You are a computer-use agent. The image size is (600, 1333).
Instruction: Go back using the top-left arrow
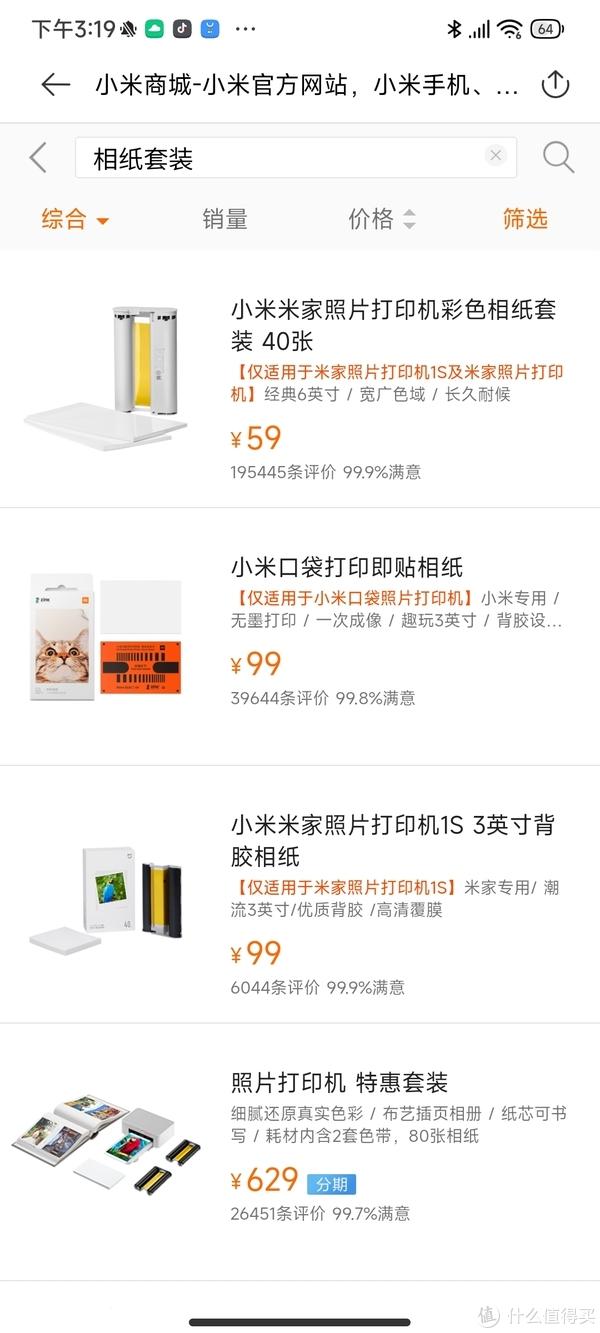pyautogui.click(x=56, y=85)
